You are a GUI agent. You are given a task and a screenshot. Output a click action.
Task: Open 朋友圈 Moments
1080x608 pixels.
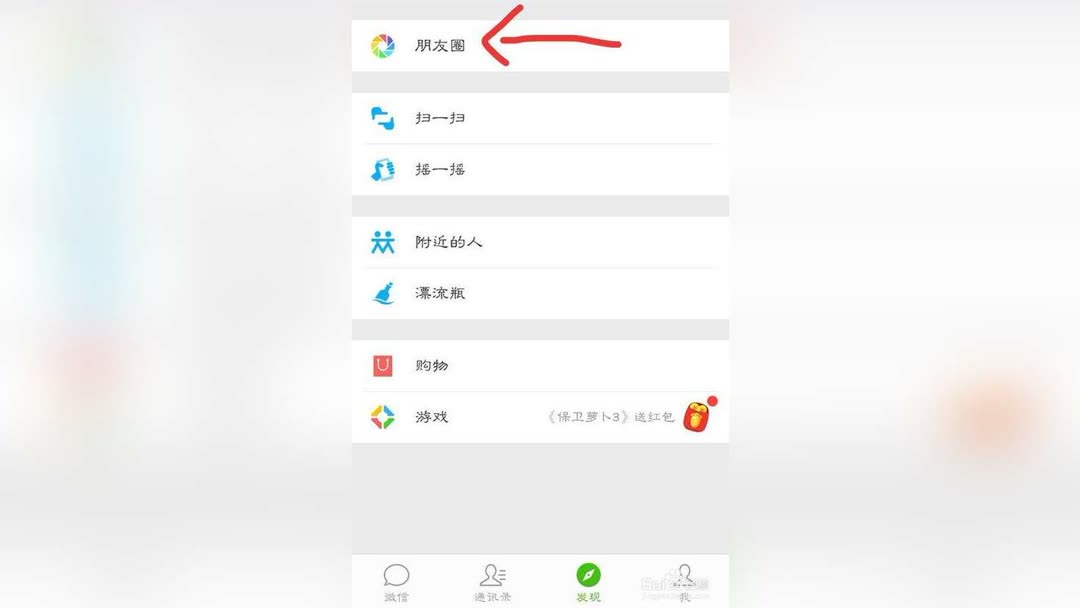(x=440, y=46)
